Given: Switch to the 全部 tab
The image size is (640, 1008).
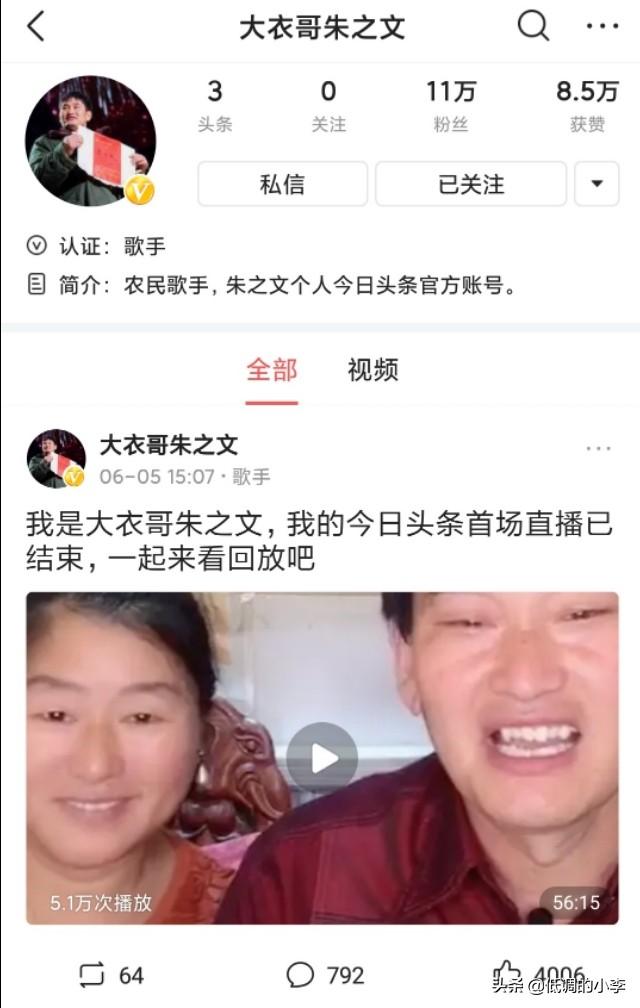Looking at the screenshot, I should click(272, 370).
